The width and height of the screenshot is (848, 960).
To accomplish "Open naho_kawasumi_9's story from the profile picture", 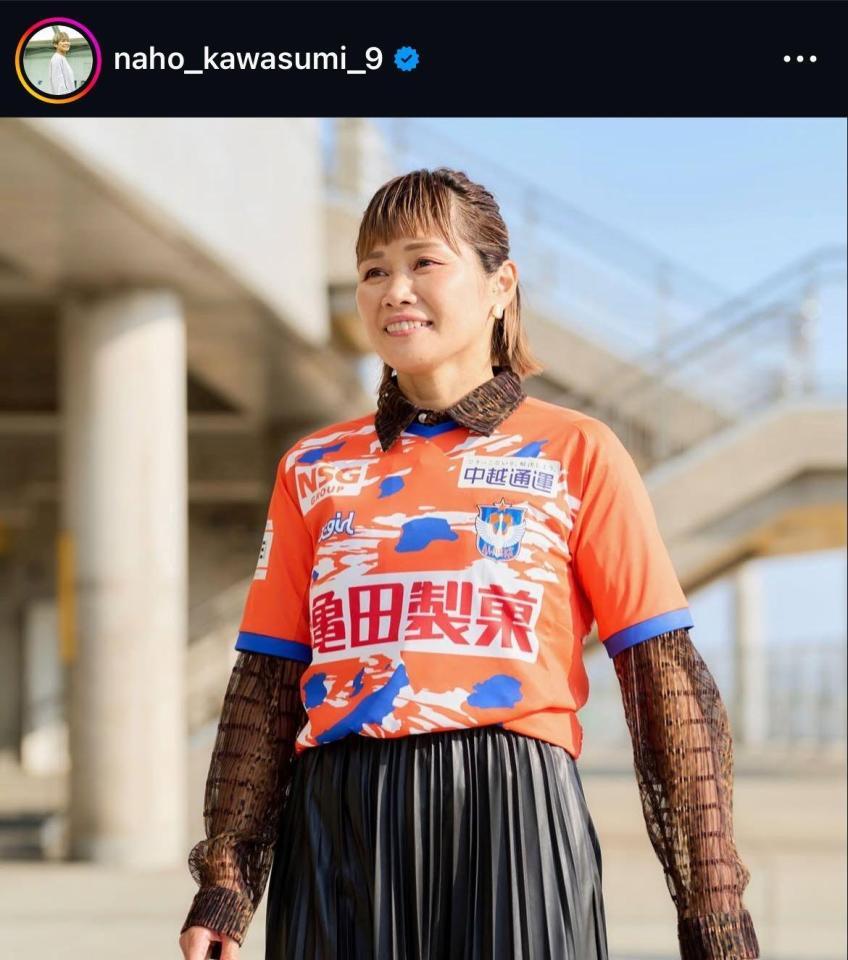I will pos(58,60).
